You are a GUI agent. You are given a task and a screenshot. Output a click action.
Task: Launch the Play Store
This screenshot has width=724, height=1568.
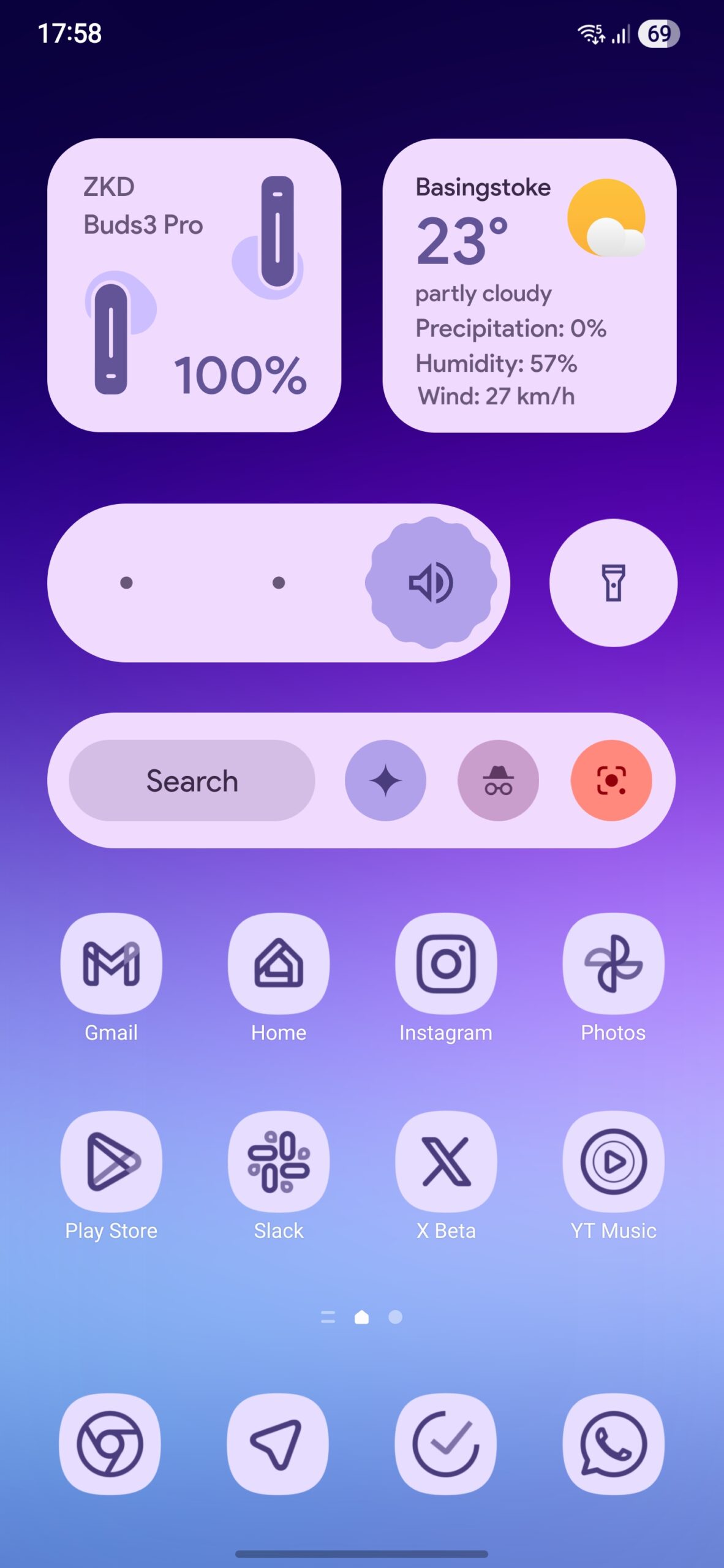pos(111,1161)
